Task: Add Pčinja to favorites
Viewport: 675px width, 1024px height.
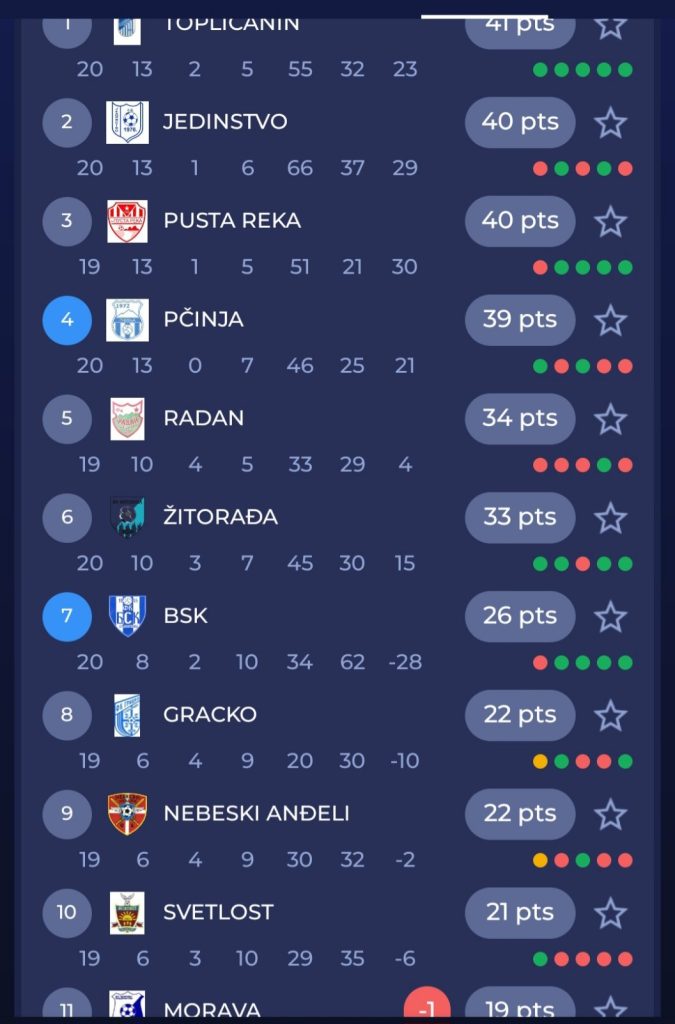Action: point(610,320)
